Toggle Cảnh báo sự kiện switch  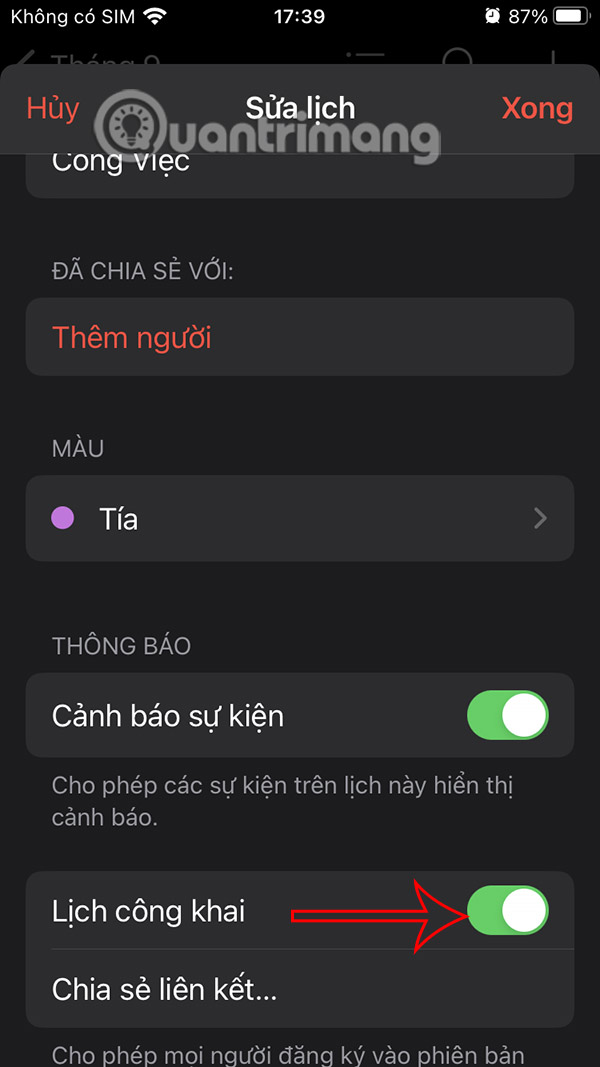click(x=508, y=716)
